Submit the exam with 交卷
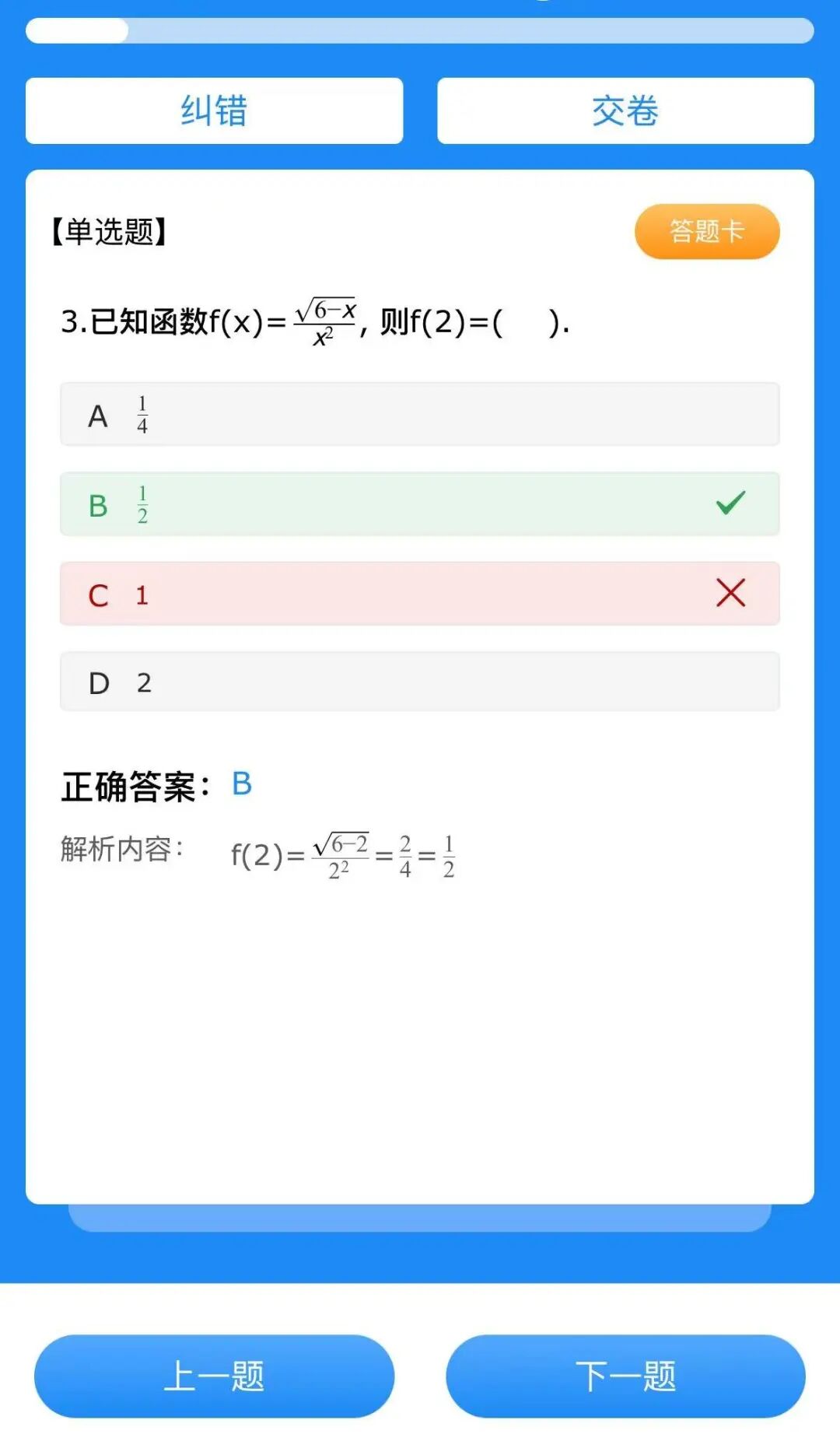This screenshot has width=840, height=1448. click(x=625, y=110)
